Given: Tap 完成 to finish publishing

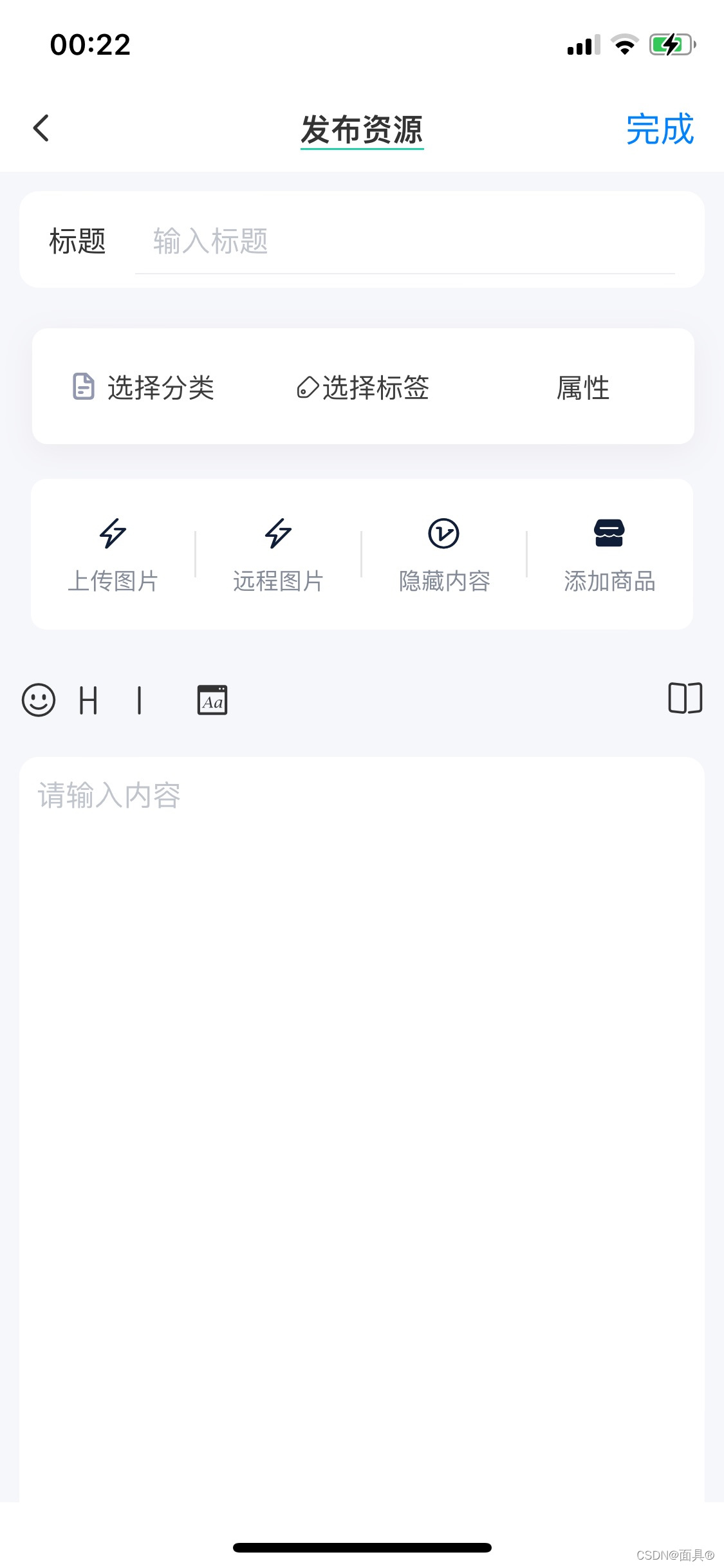Looking at the screenshot, I should click(660, 129).
